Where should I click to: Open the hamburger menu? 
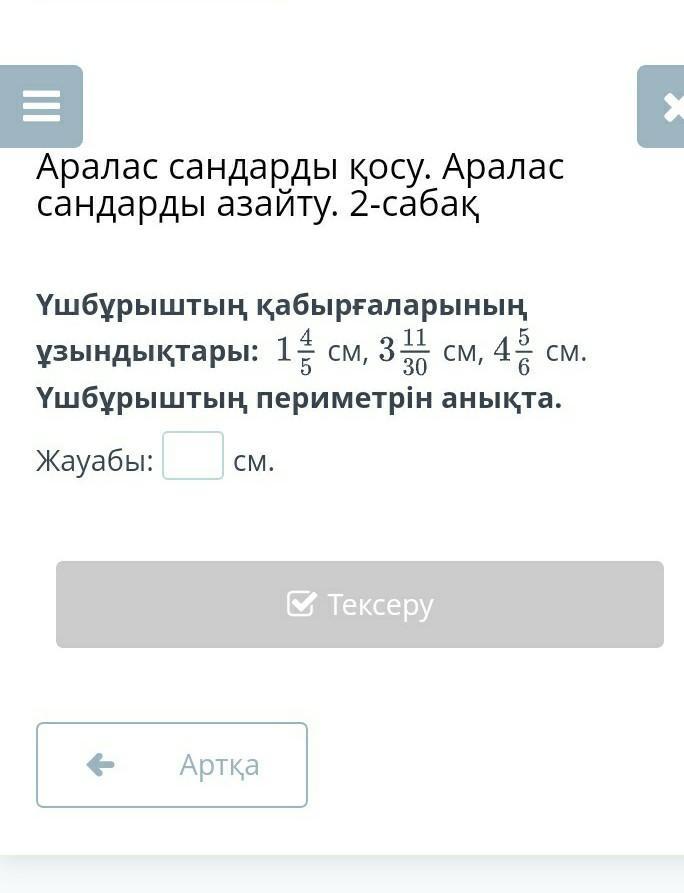coord(41,106)
